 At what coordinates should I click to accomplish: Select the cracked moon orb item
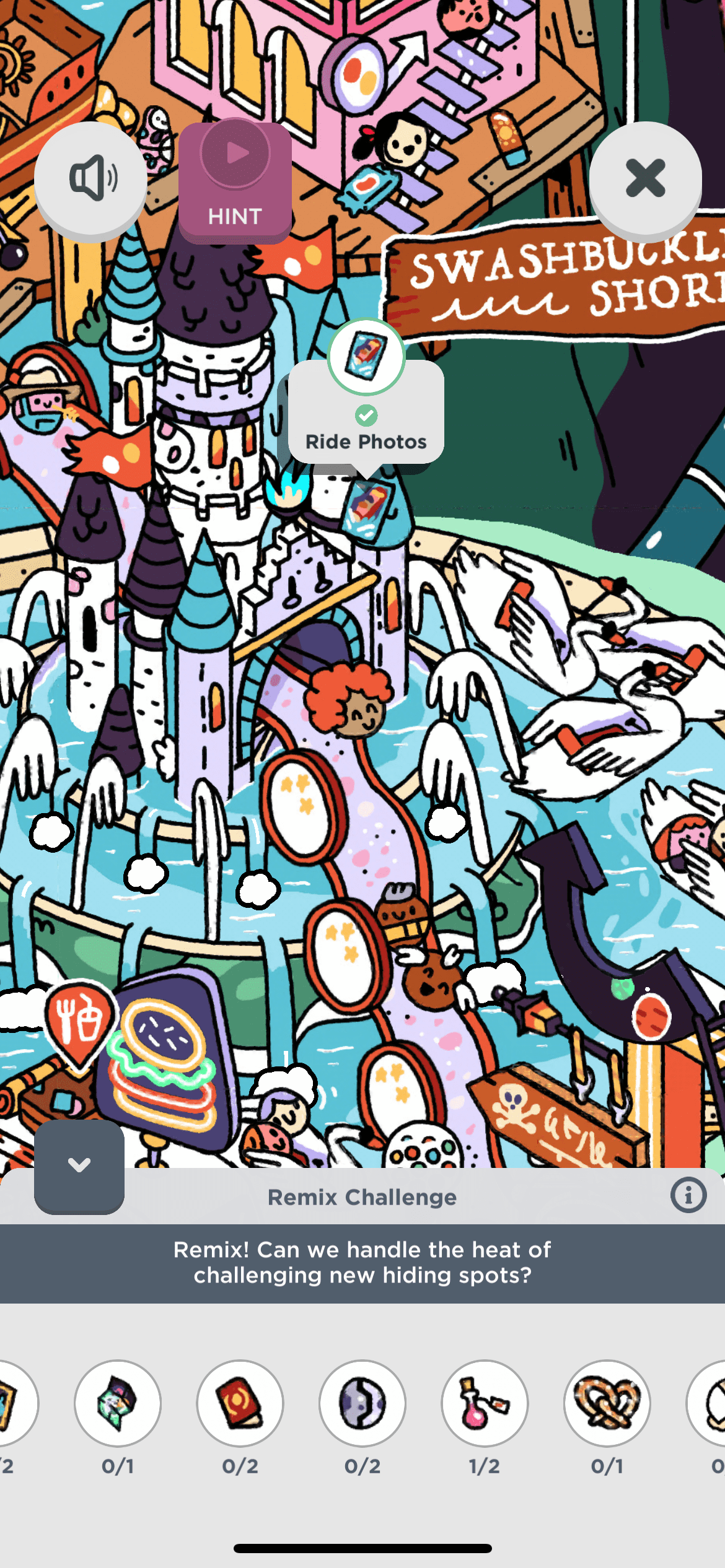pos(362,1402)
